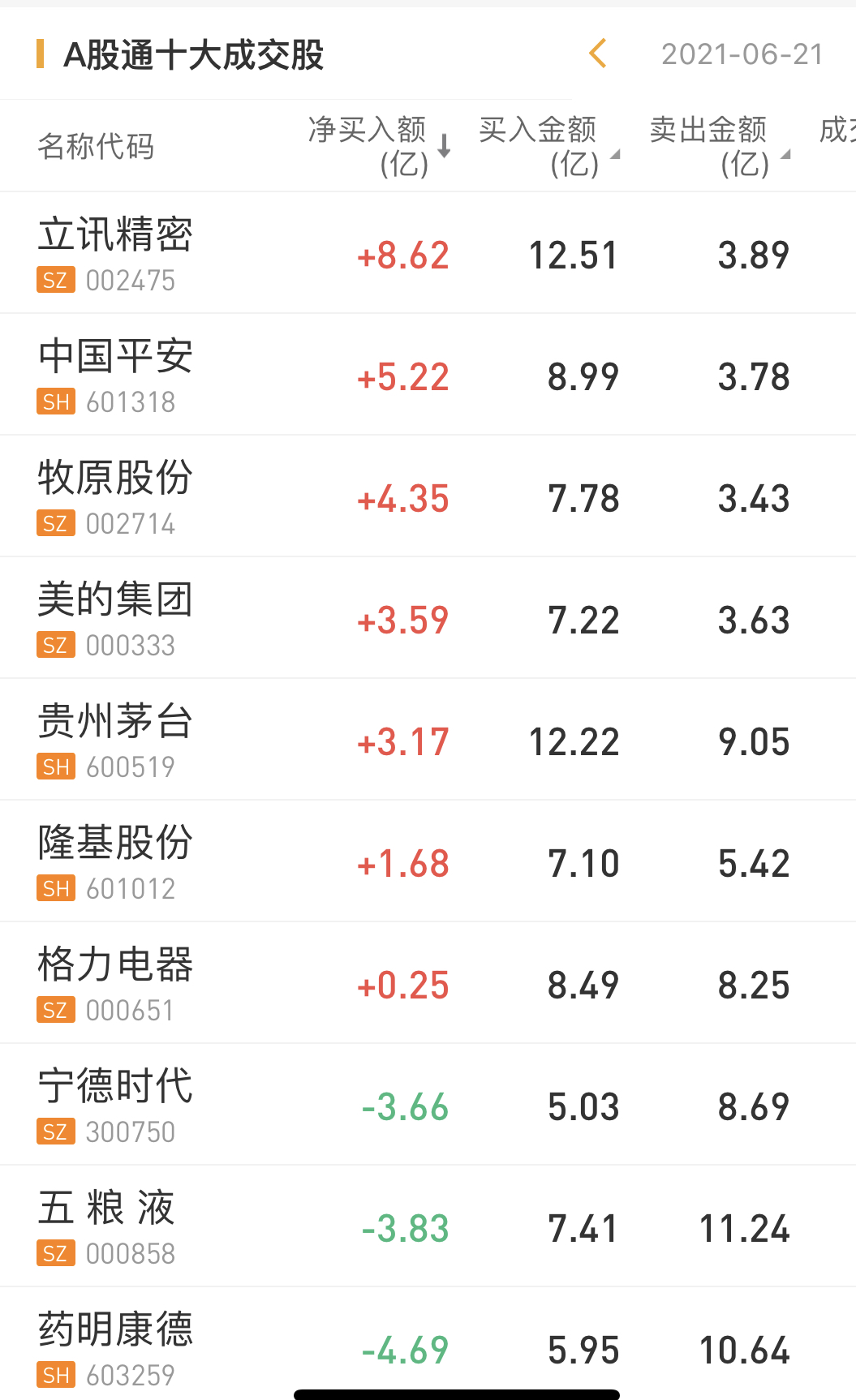Open 宁德时代 stock details
The width and height of the screenshot is (856, 1400).
click(x=115, y=1105)
